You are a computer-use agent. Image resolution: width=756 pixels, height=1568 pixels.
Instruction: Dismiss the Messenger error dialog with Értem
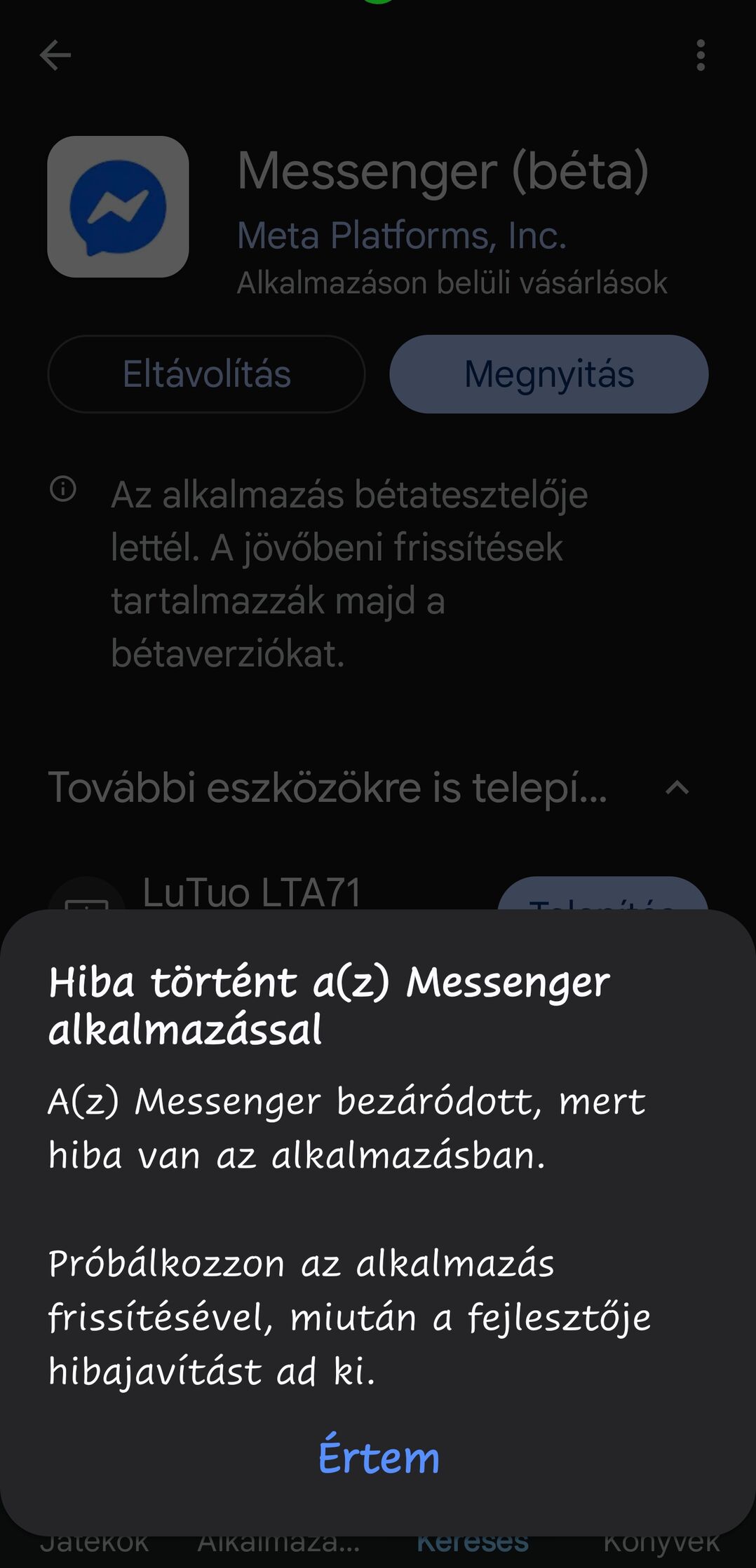(x=379, y=1457)
